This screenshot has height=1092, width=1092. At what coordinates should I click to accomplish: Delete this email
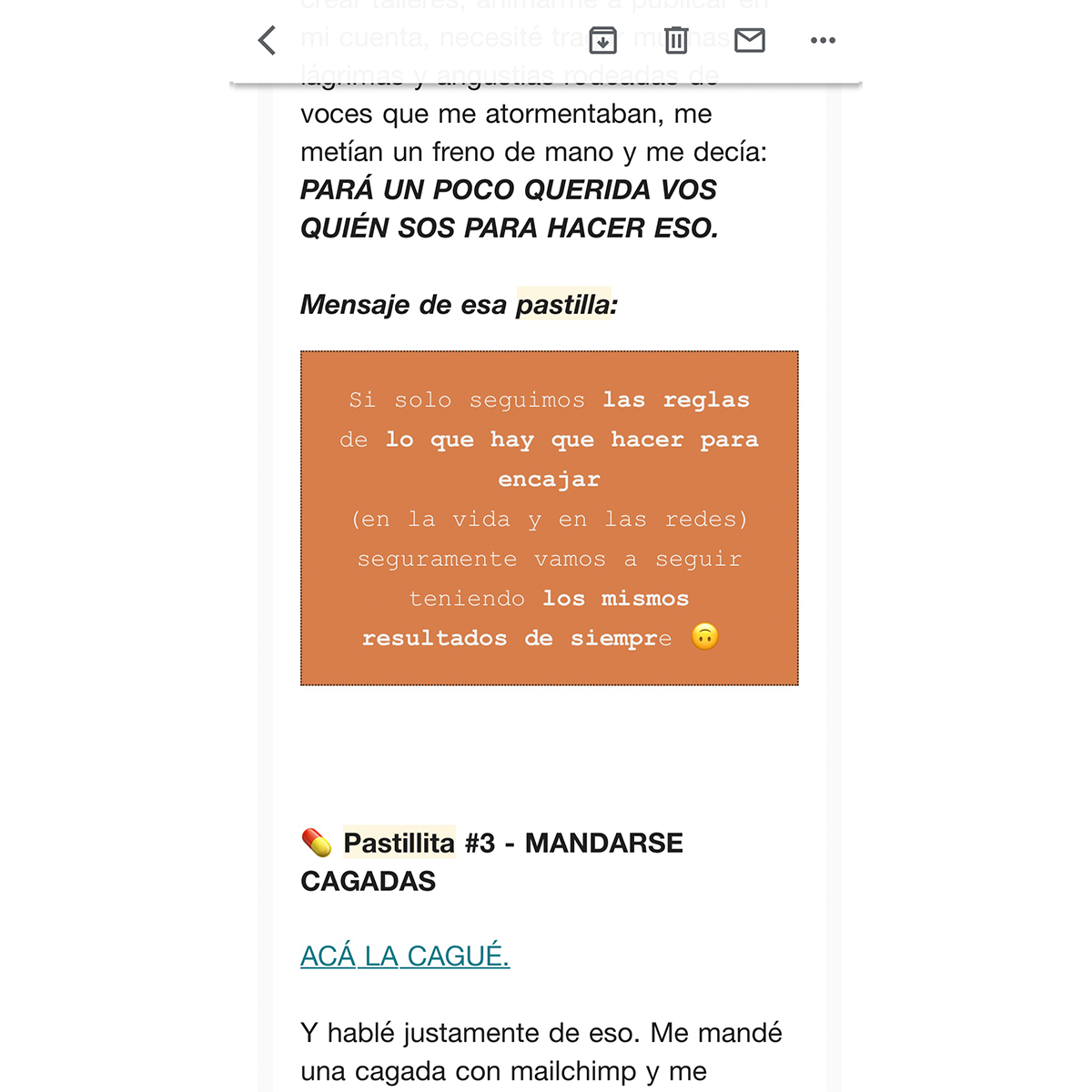pyautogui.click(x=676, y=40)
